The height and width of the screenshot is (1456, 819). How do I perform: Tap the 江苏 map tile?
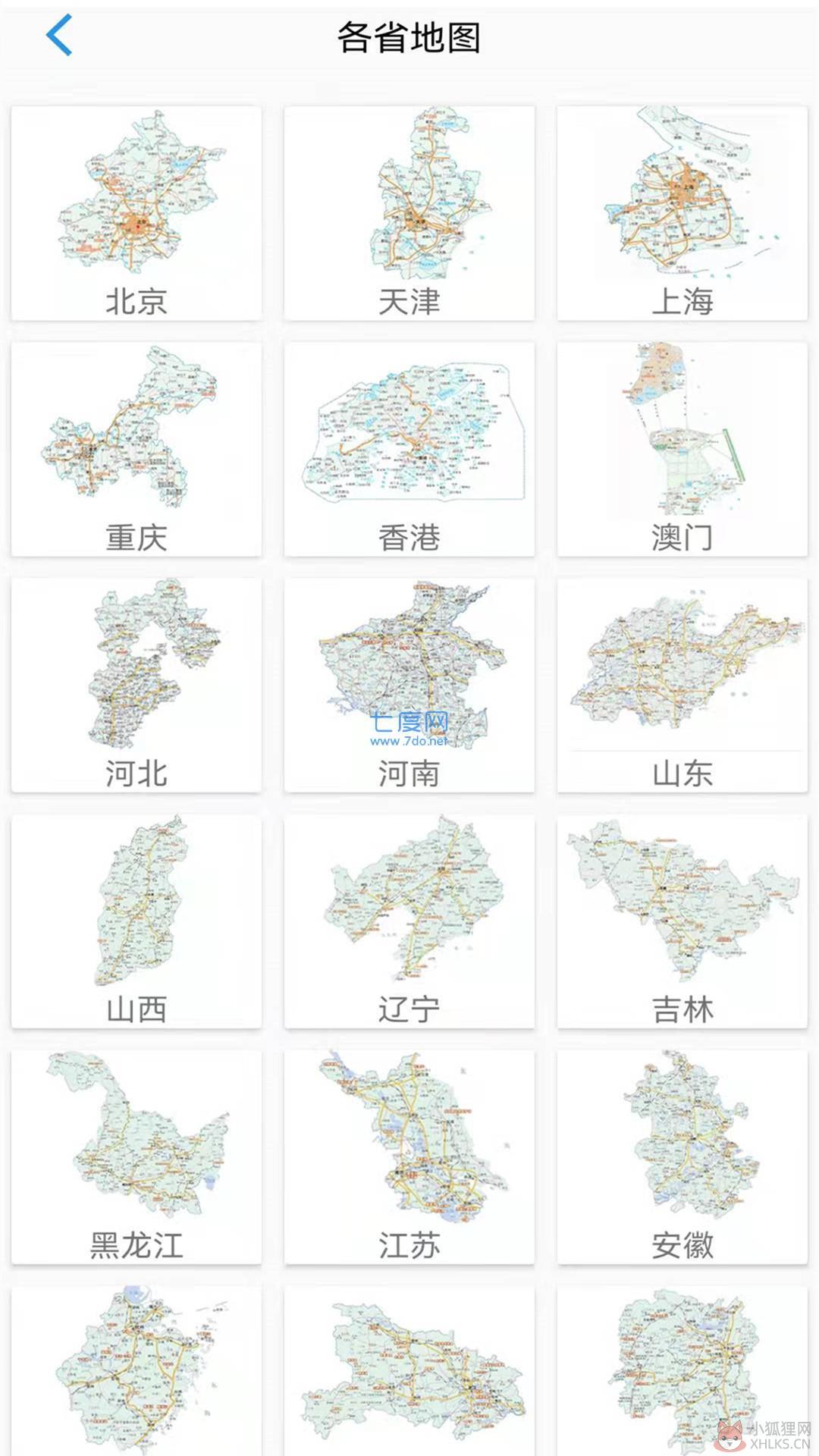pyautogui.click(x=409, y=1157)
